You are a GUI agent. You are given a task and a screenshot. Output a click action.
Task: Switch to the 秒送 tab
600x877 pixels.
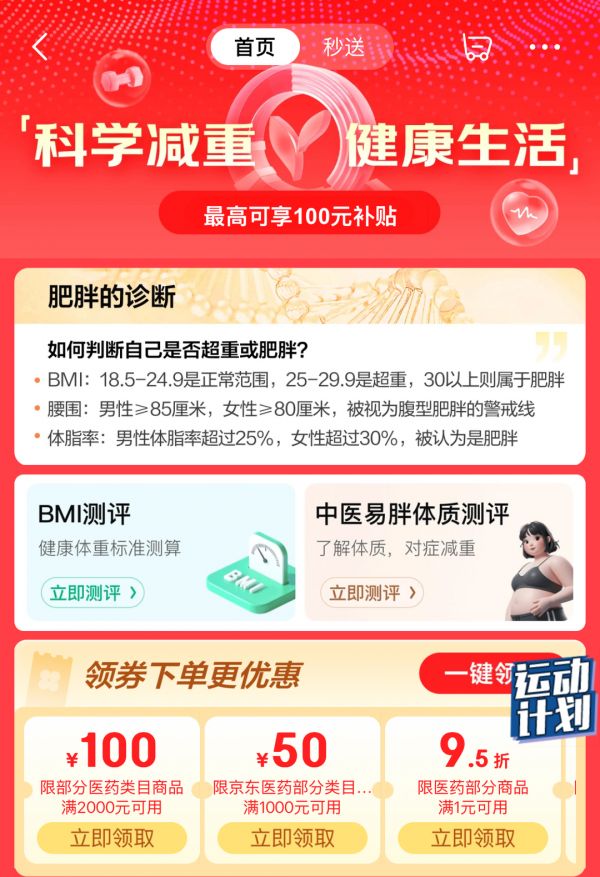[x=344, y=47]
